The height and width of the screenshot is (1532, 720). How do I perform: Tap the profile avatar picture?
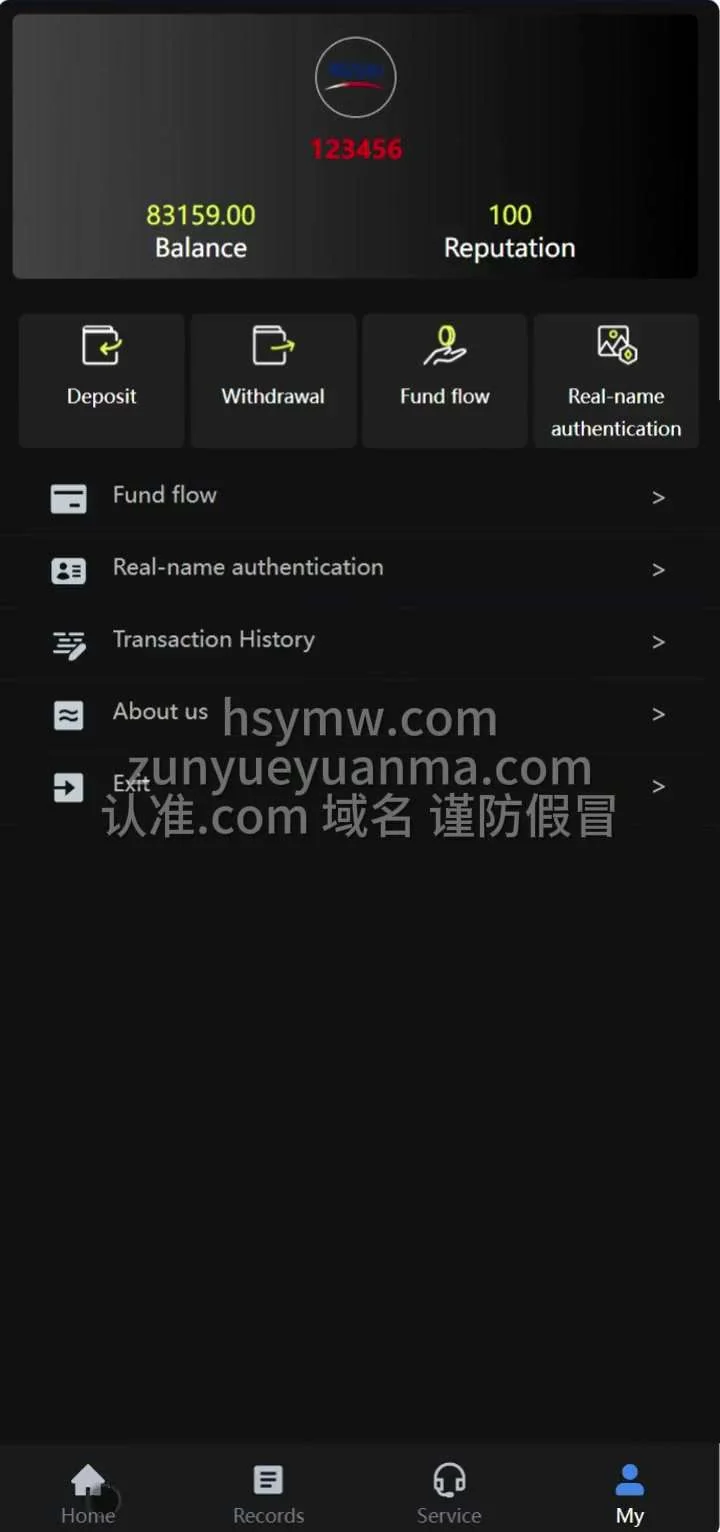pos(356,78)
